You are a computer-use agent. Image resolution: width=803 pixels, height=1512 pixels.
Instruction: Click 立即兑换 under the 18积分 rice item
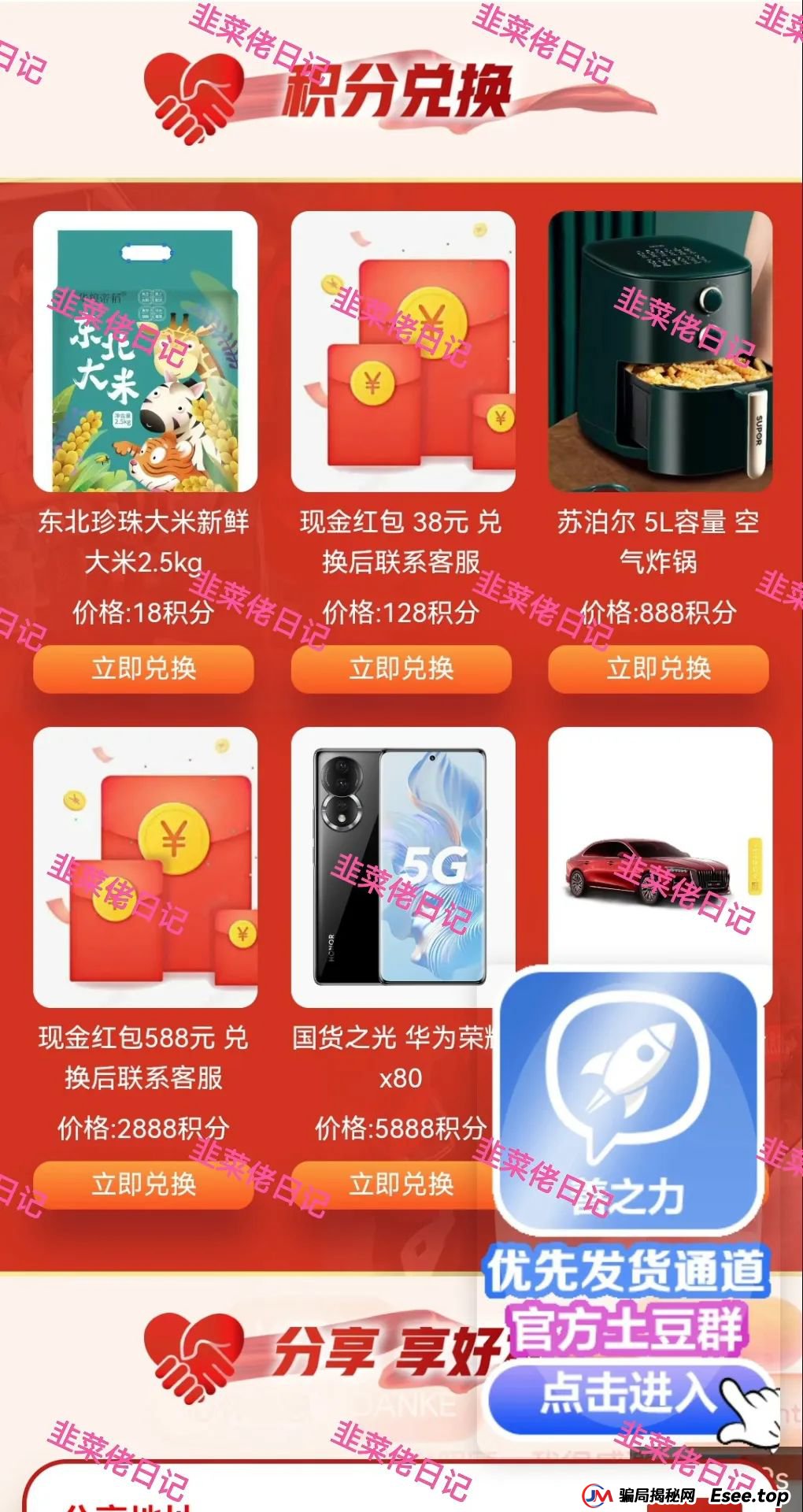point(144,668)
